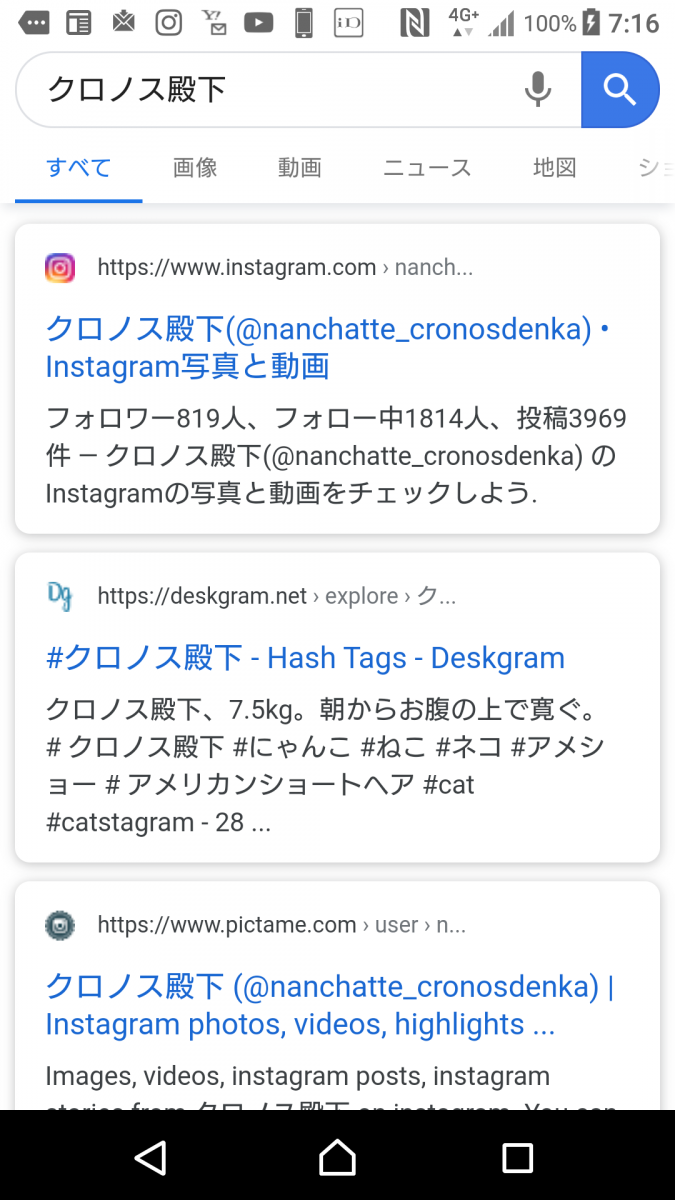The height and width of the screenshot is (1200, 675).
Task: Open the Pictame Instagram photos, videos result
Action: click(330, 1005)
